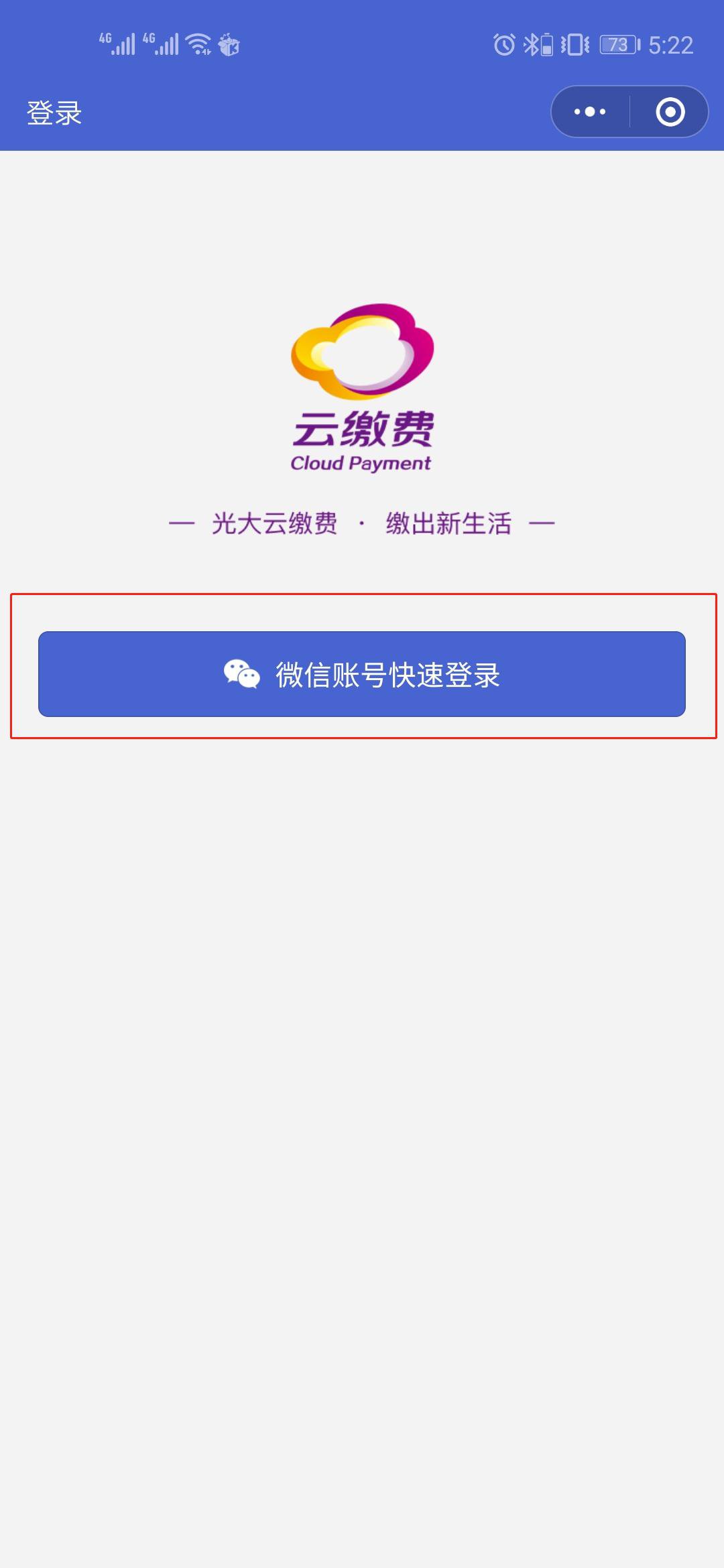Close the mini program via the circle icon

pos(670,112)
